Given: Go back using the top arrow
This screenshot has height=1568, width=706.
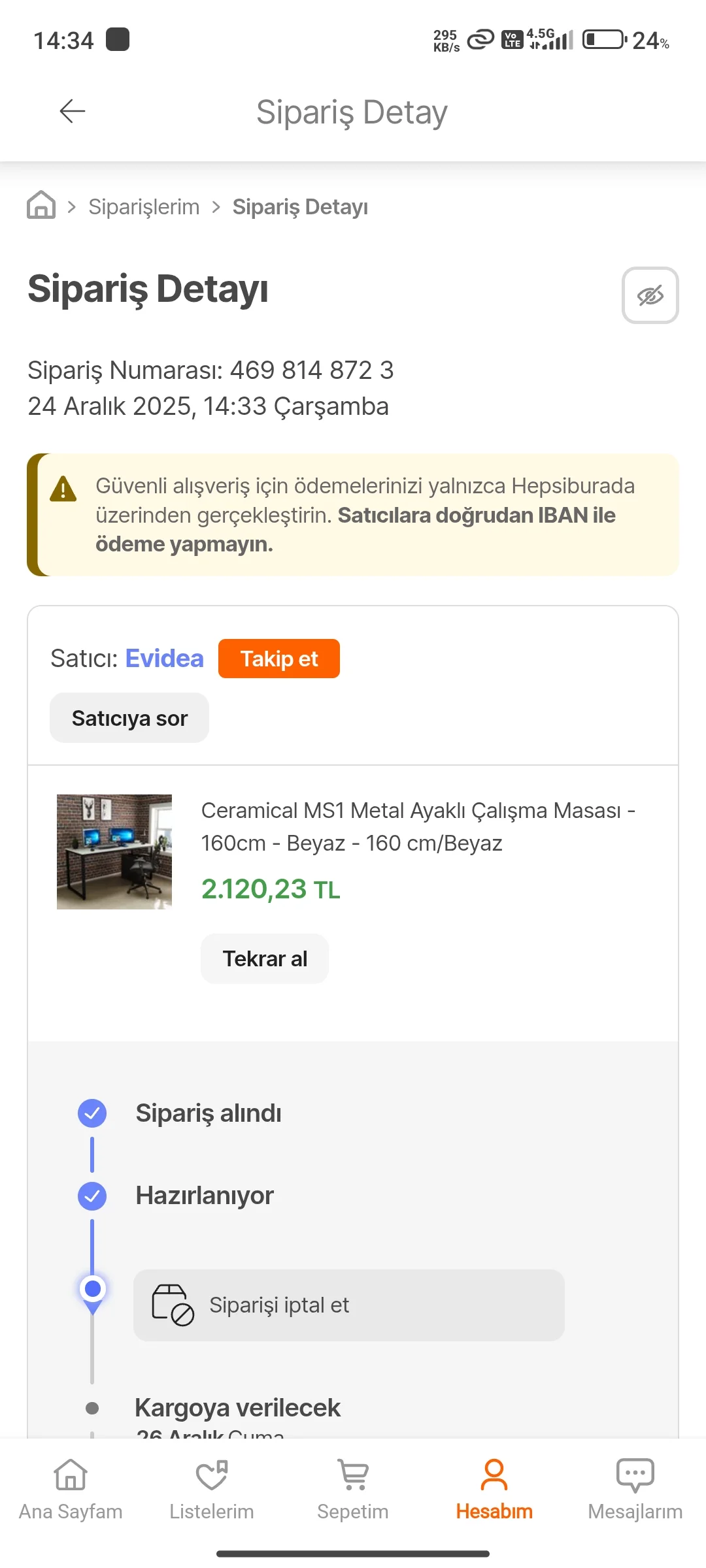Looking at the screenshot, I should point(73,112).
